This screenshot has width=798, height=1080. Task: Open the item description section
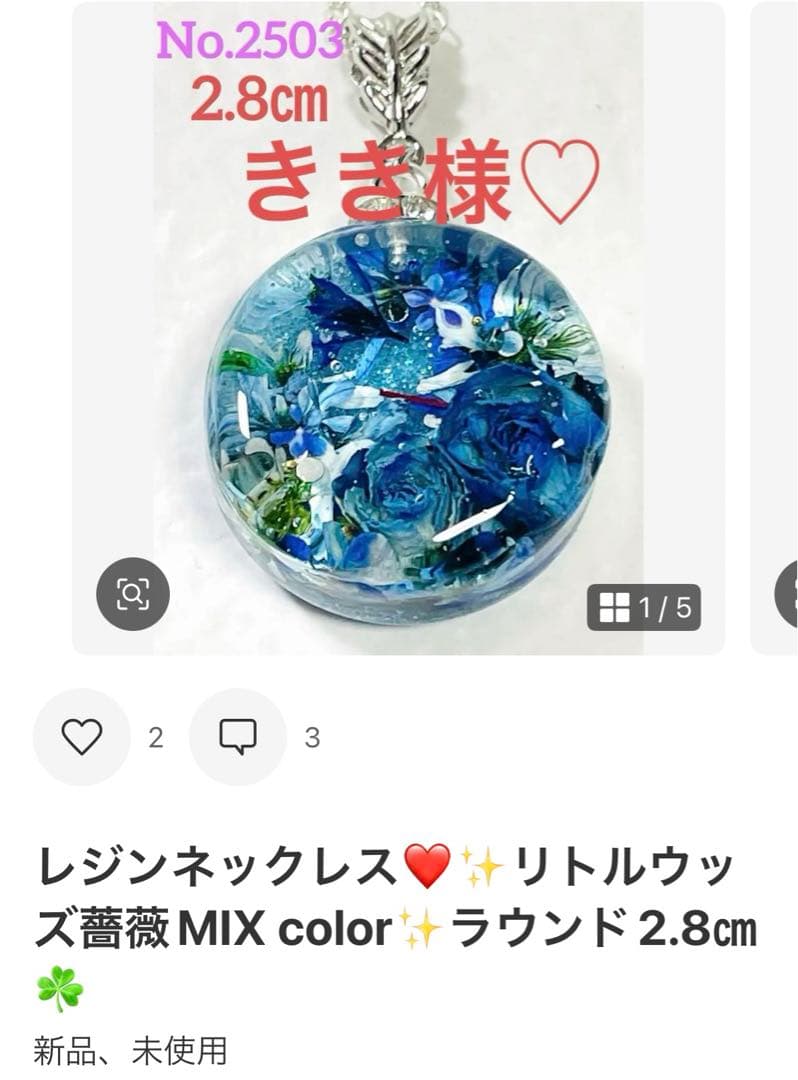pyautogui.click(x=399, y=900)
